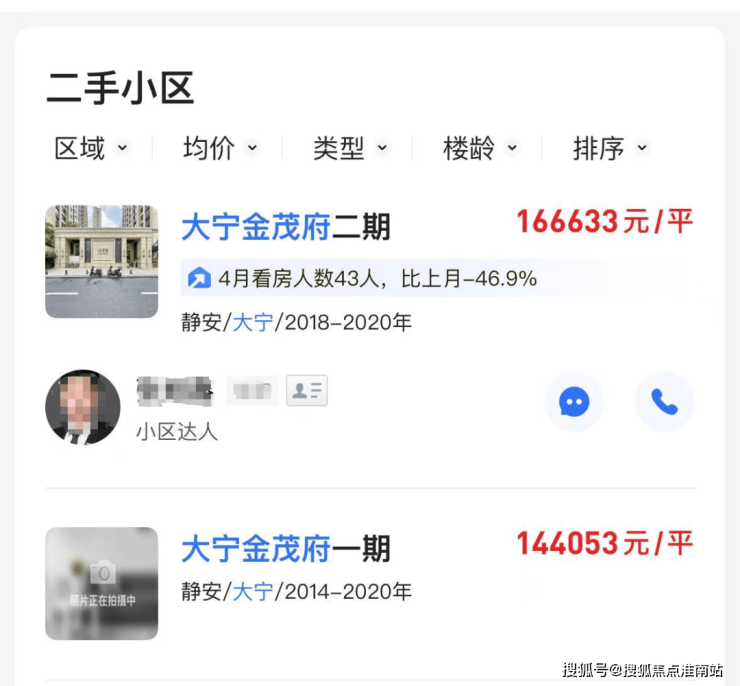Expand the 均价 price filter
This screenshot has height=686, width=740.
(220, 149)
